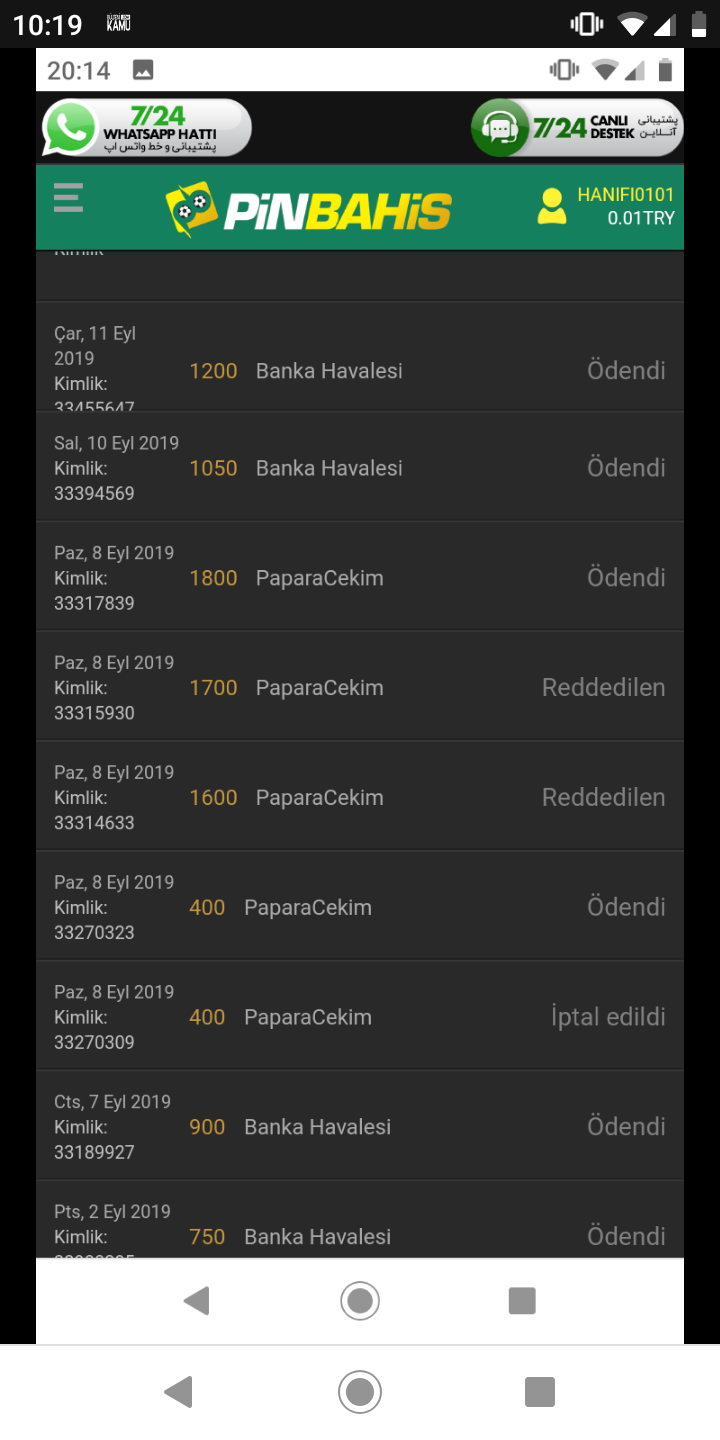This screenshot has width=720, height=1440.
Task: Go to home via the outer system bar
Action: (360, 1391)
